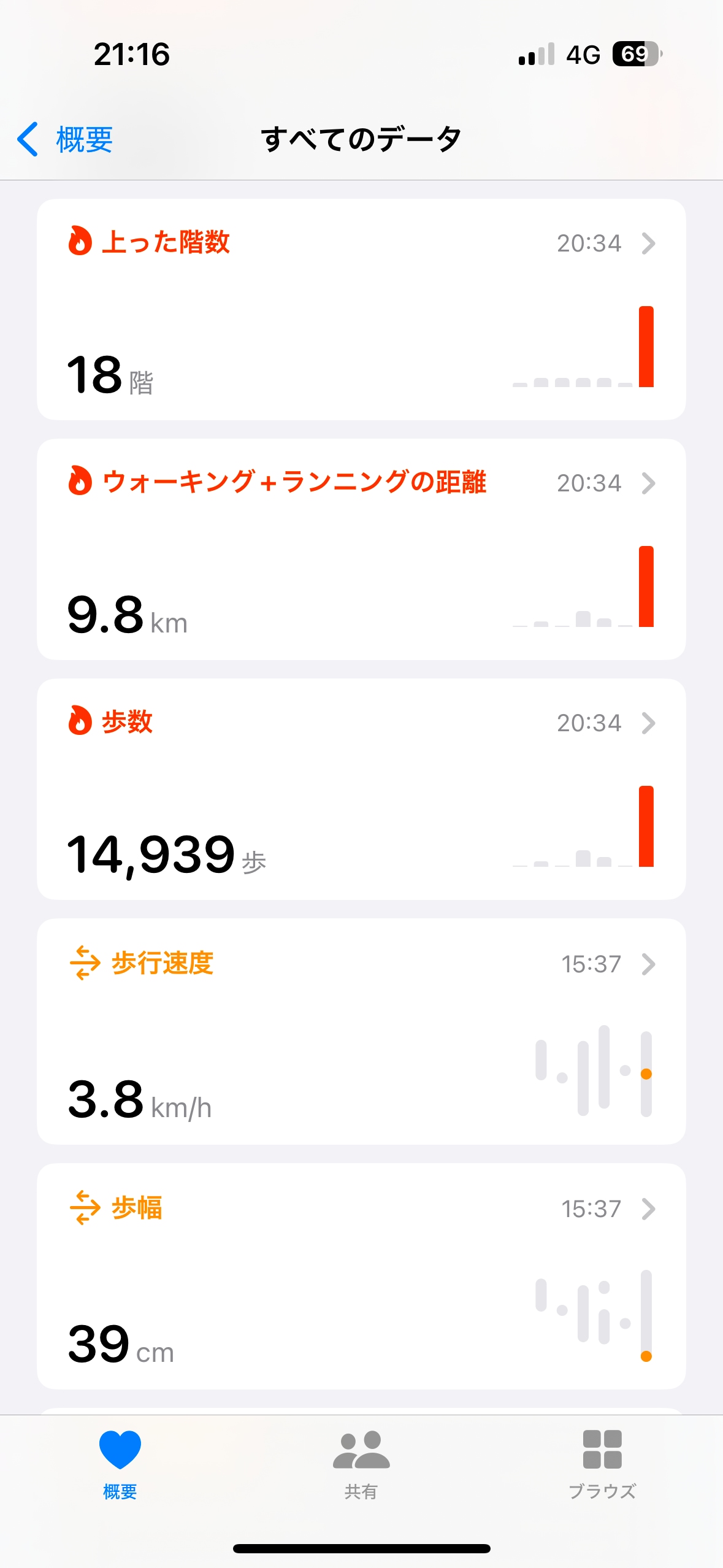The width and height of the screenshot is (723, 1568).
Task: Select the 概要 tab
Action: (x=120, y=1464)
